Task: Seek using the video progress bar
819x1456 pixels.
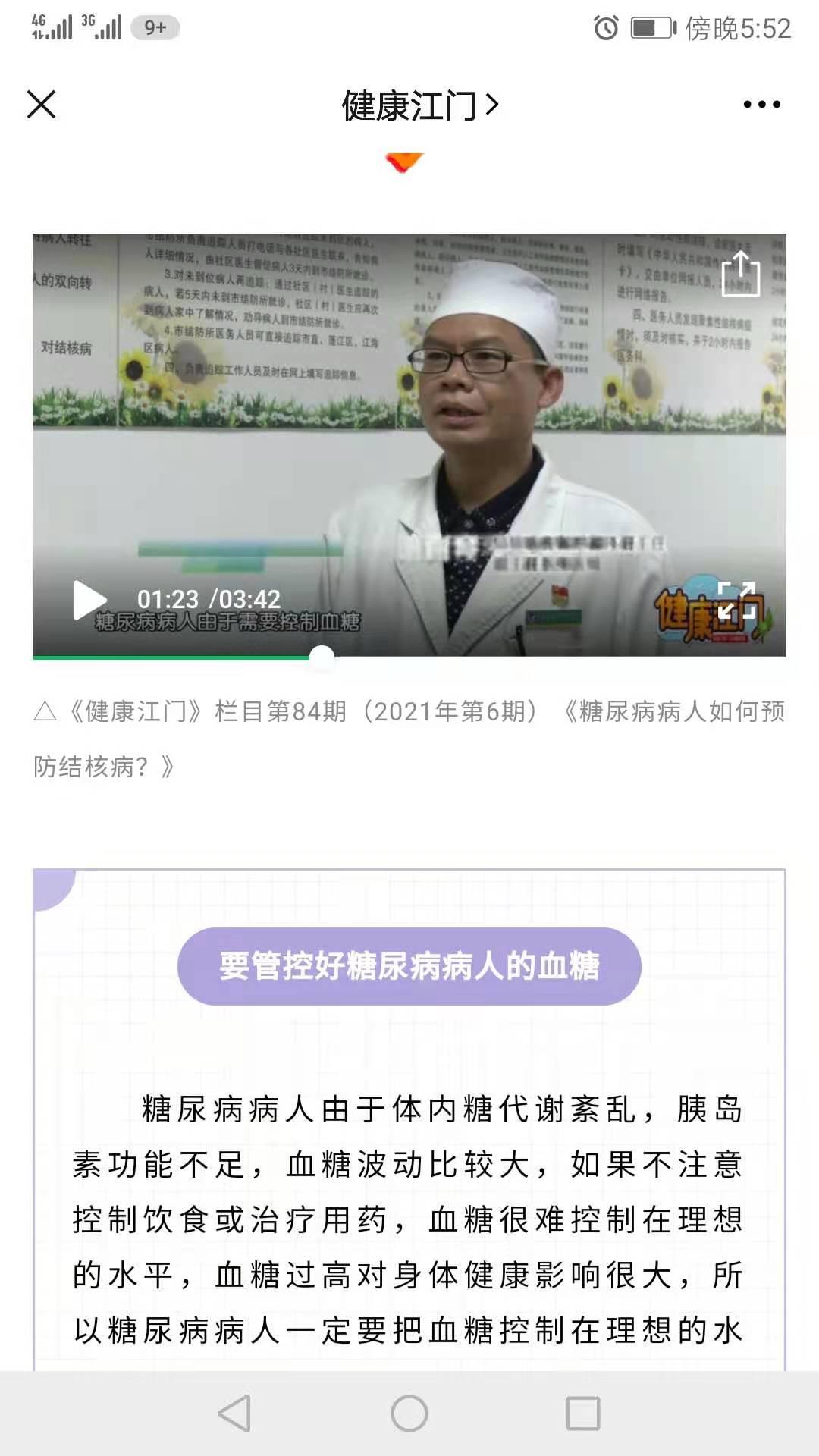Action: [x=322, y=657]
